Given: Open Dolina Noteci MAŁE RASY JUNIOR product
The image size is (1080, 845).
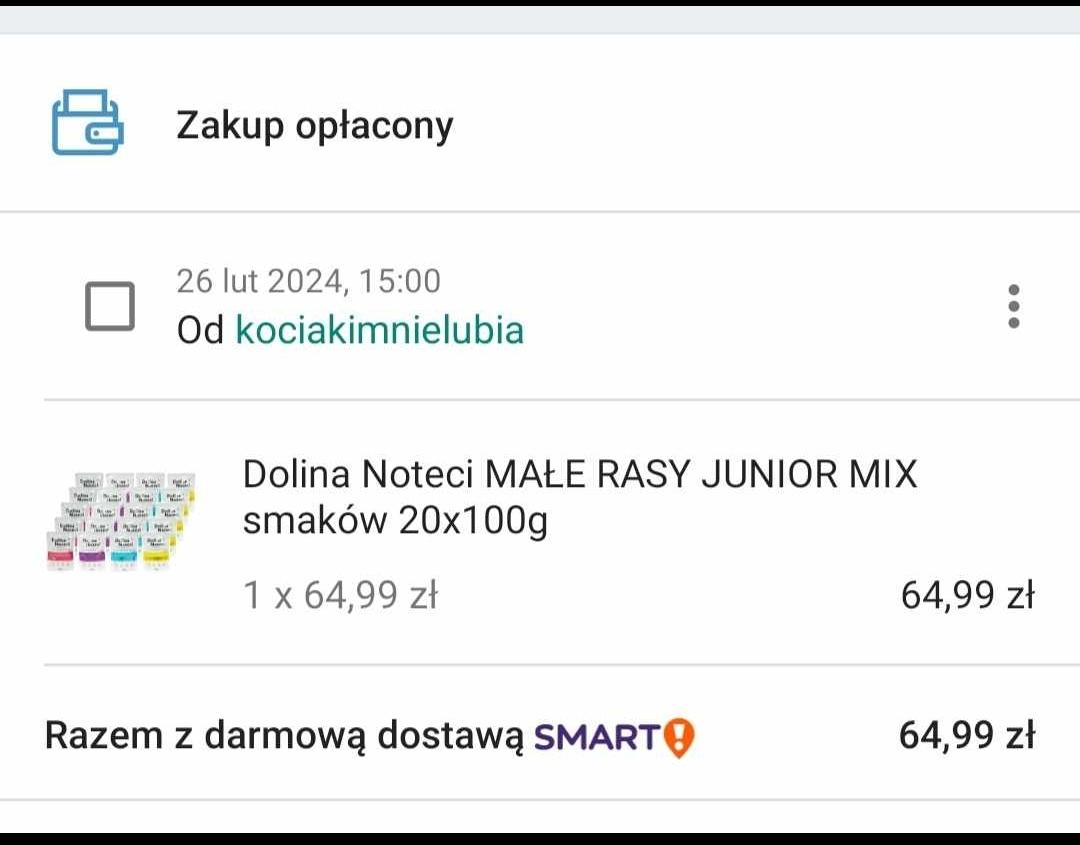Looking at the screenshot, I should point(579,497).
